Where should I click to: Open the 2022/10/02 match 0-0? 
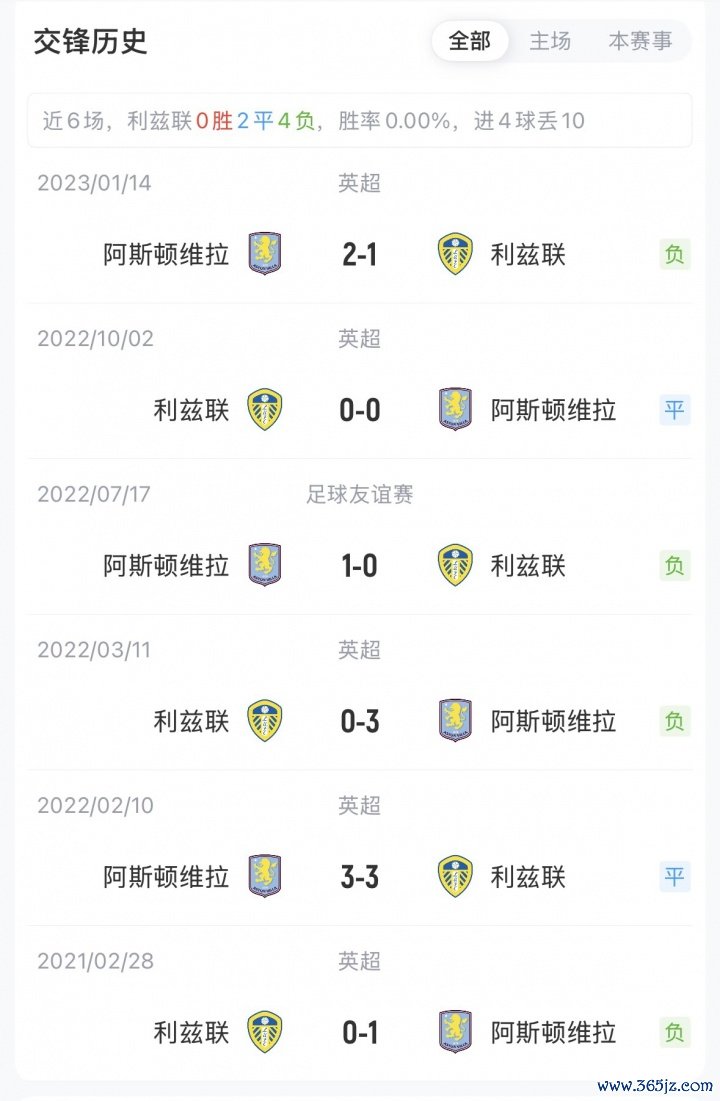pyautogui.click(x=360, y=410)
